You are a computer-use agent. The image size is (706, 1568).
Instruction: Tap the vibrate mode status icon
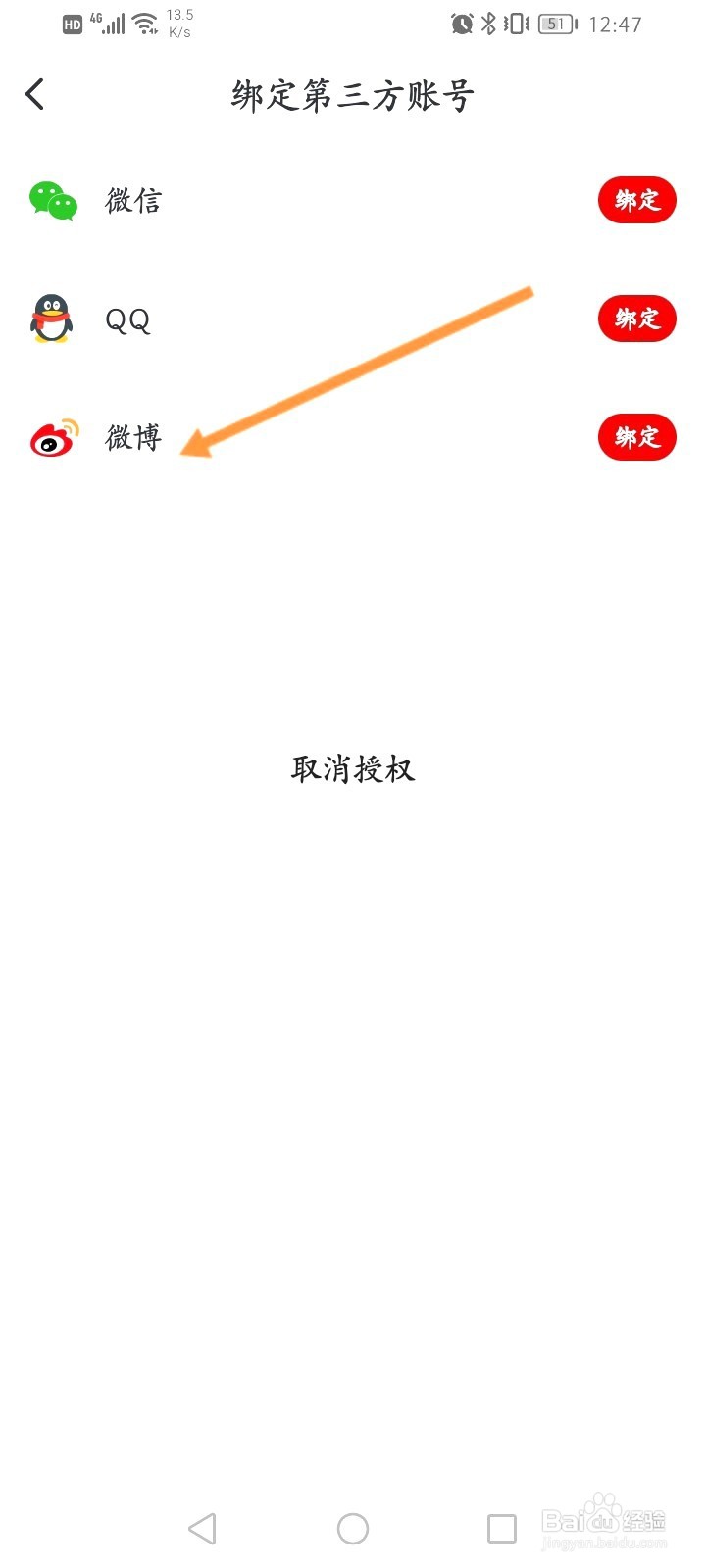[513, 24]
